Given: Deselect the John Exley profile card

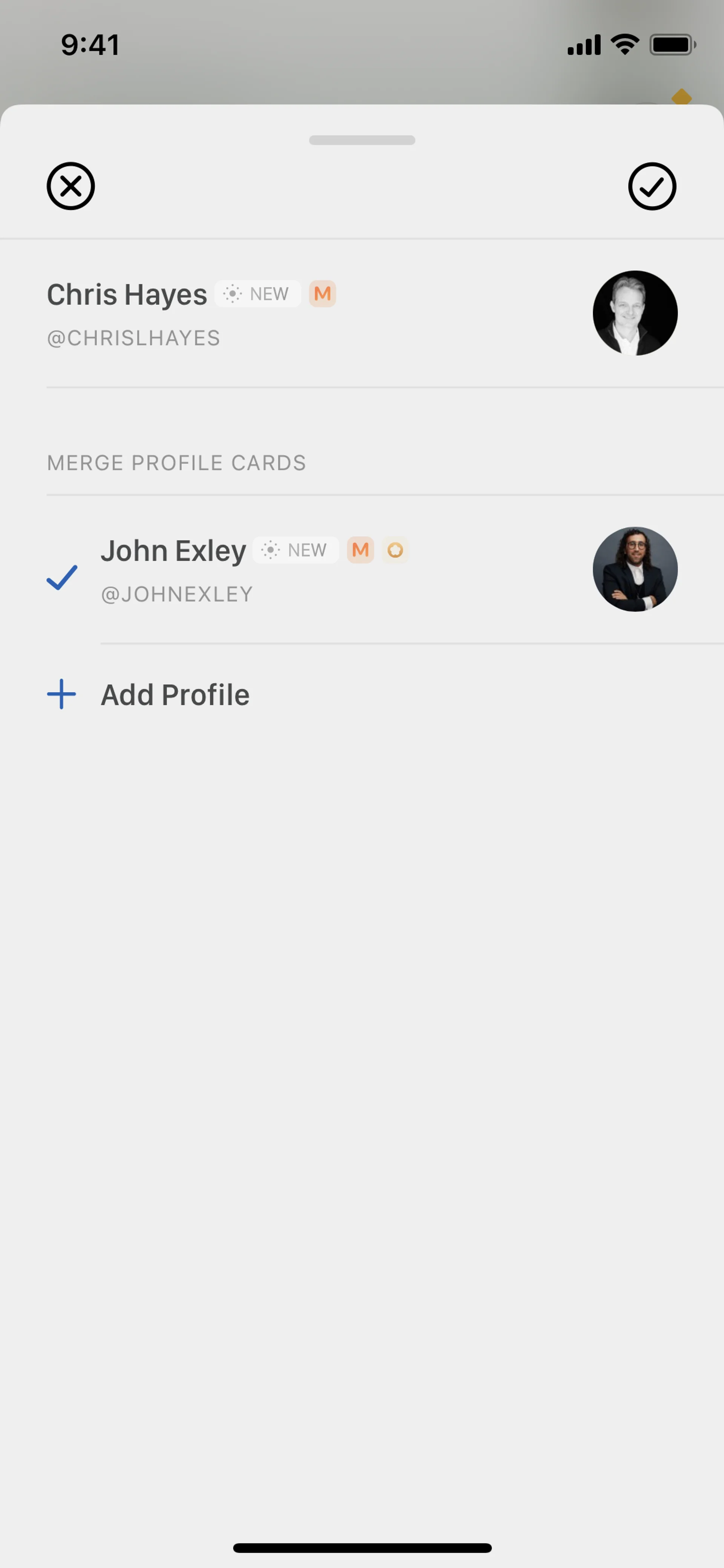Looking at the screenshot, I should tap(62, 577).
